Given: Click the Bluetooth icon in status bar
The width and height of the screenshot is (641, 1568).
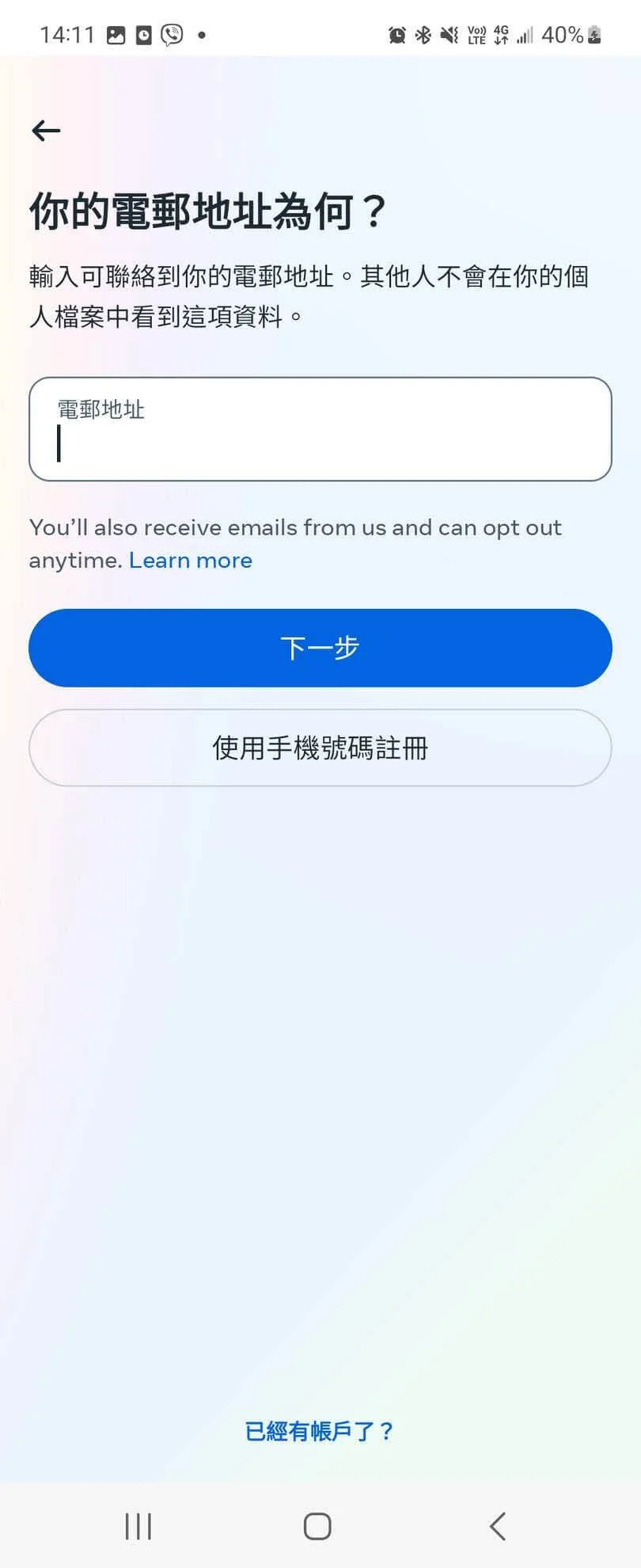Looking at the screenshot, I should pos(423,35).
